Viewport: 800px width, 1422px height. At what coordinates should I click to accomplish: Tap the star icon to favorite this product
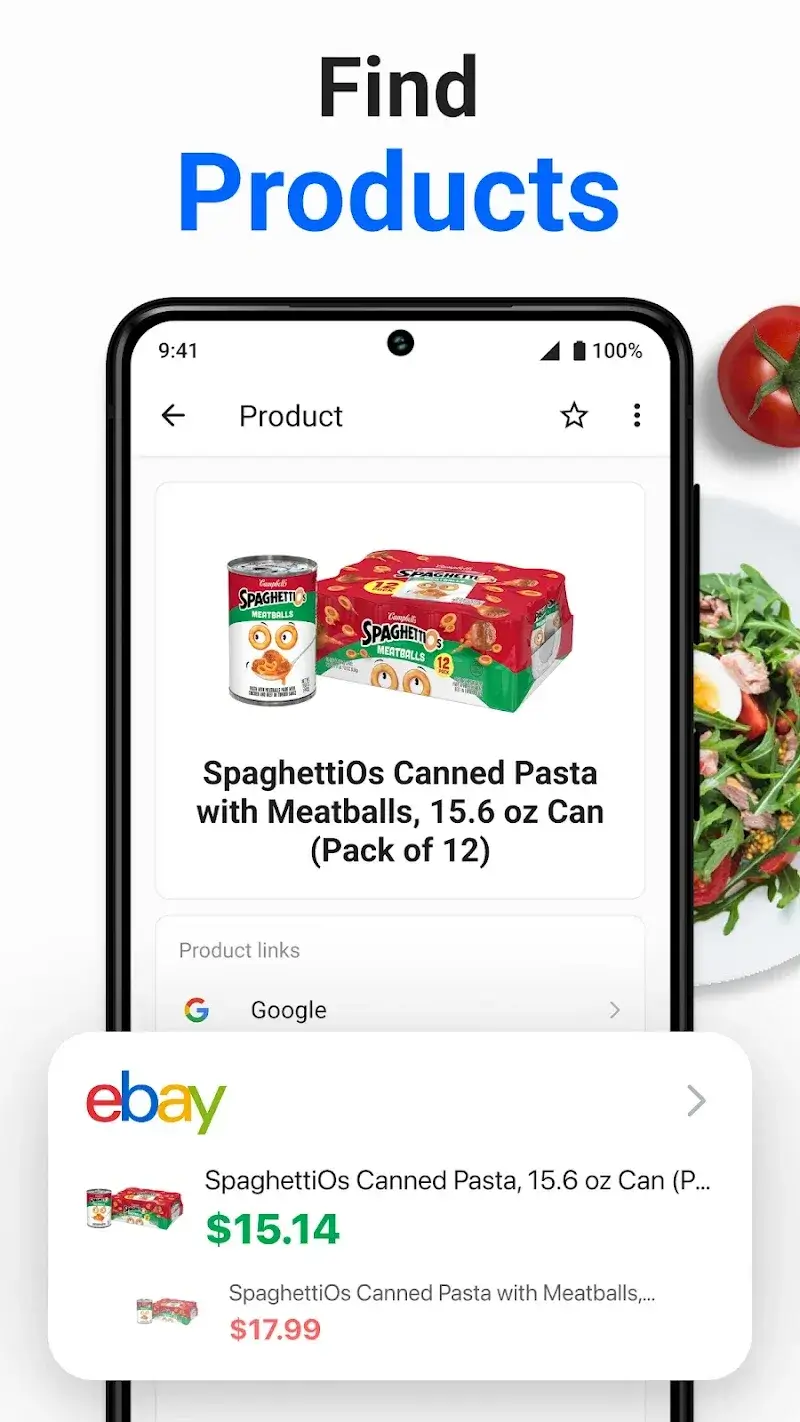coord(574,415)
